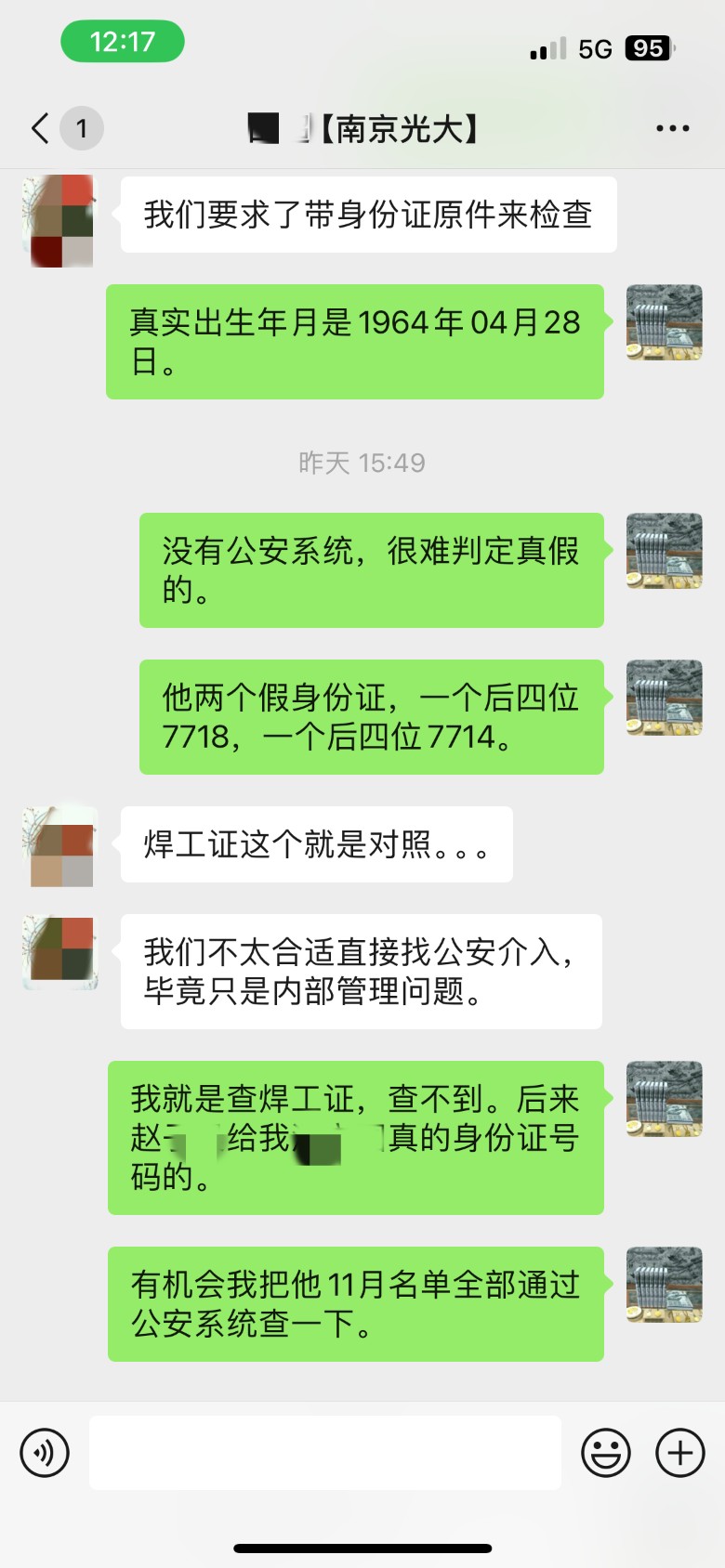725x1568 pixels.
Task: Open own avatar beside 没有公安系统 message
Action: 664,551
